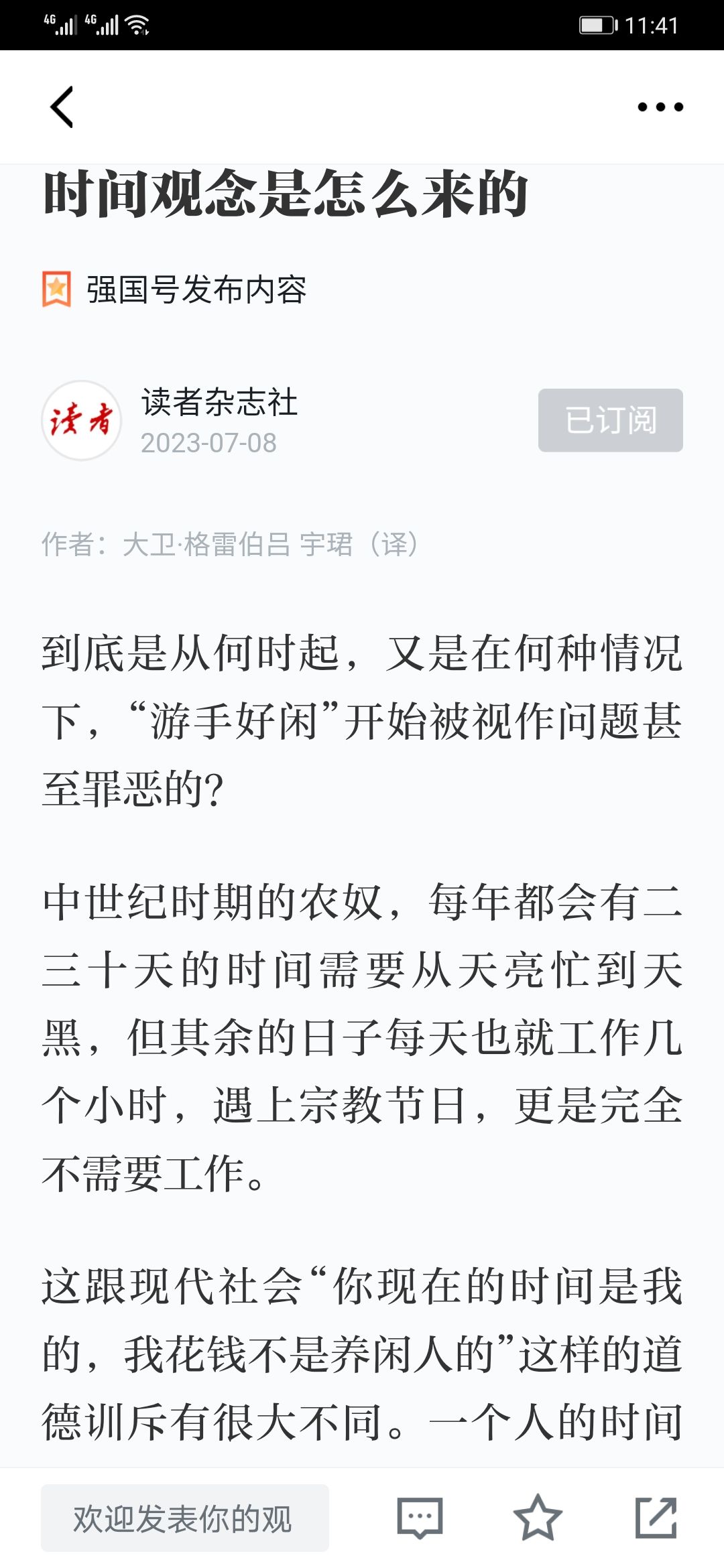Tap the comment input field at bottom
This screenshot has width=724, height=1568.
[x=184, y=1518]
